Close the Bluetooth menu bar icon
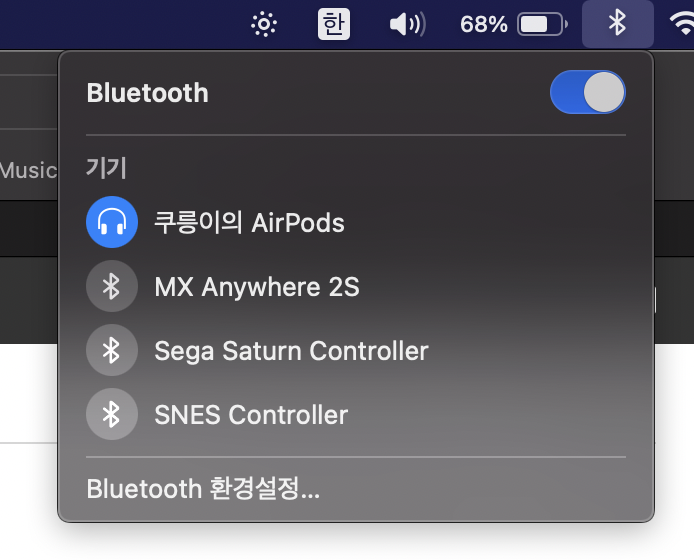 coord(617,24)
